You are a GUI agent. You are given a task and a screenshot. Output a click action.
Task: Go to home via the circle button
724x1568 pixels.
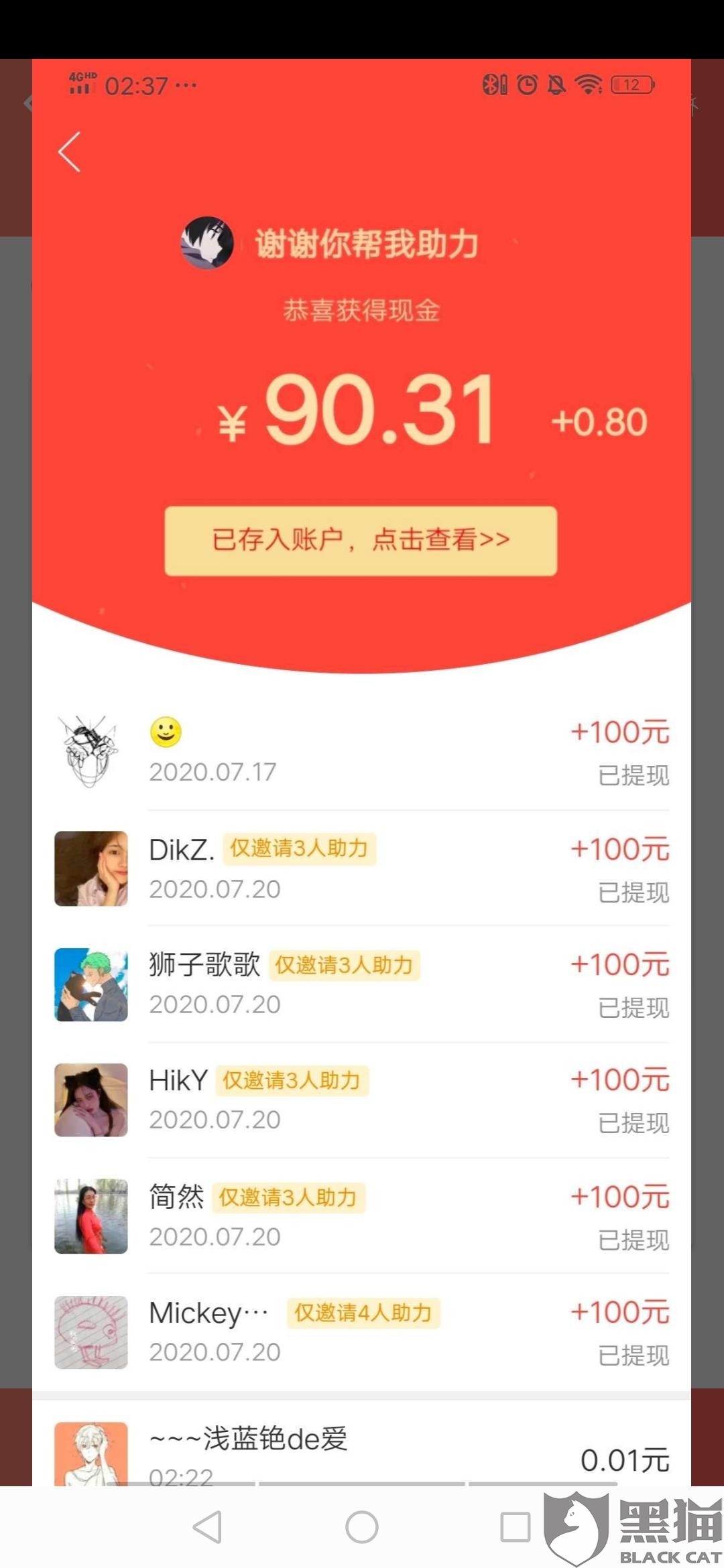coord(362,1527)
